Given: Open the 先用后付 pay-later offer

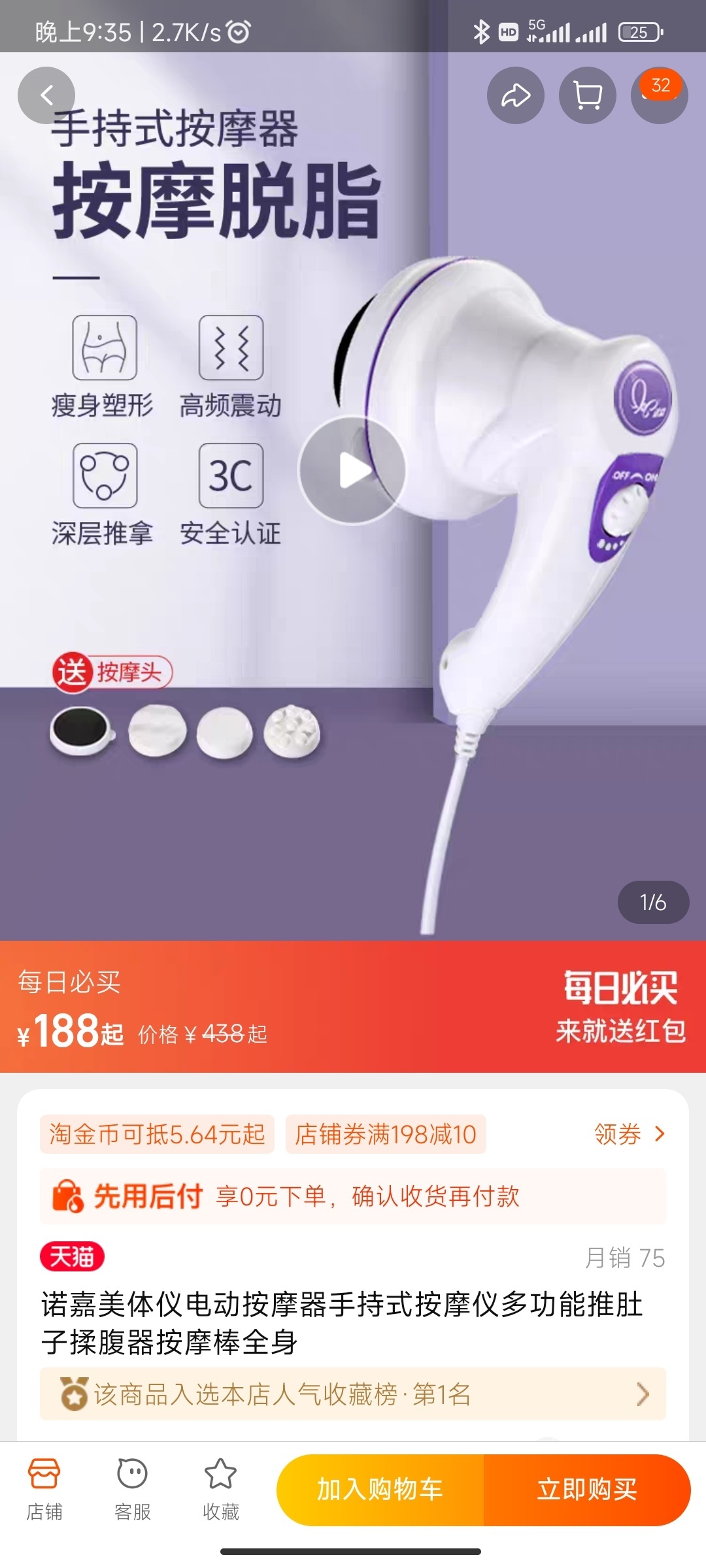Looking at the screenshot, I should pyautogui.click(x=353, y=1196).
